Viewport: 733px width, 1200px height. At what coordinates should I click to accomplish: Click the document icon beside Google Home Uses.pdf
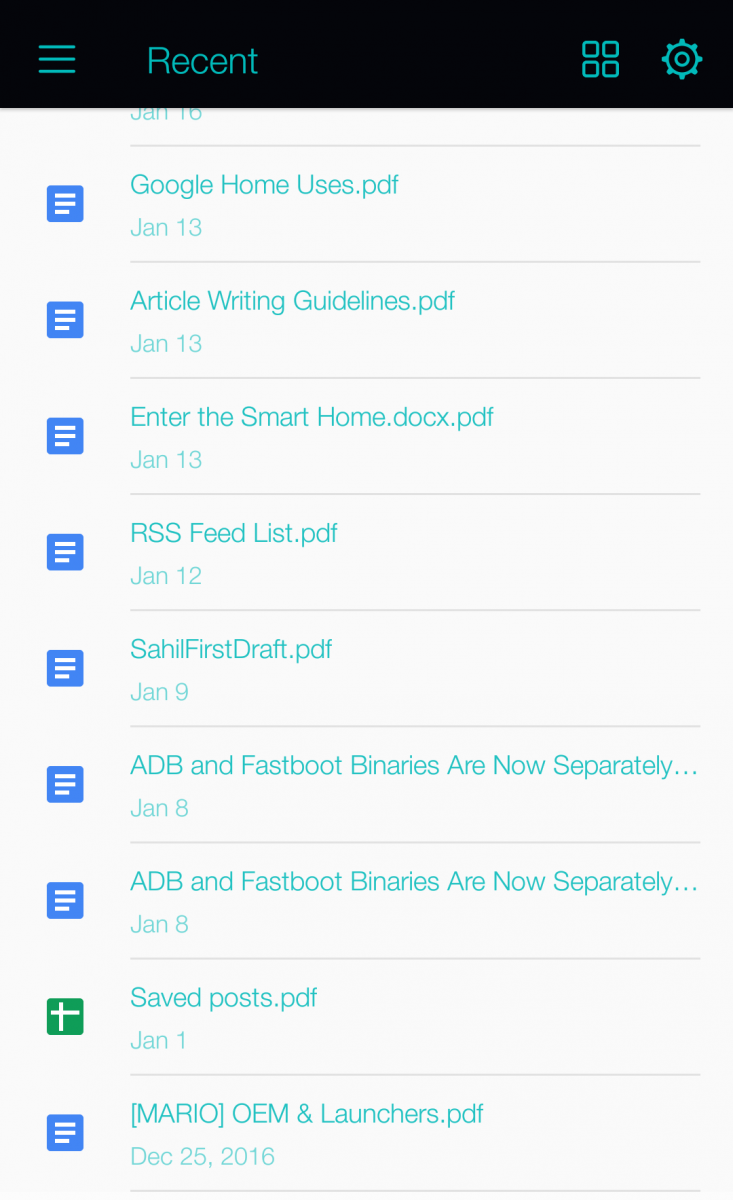[65, 204]
